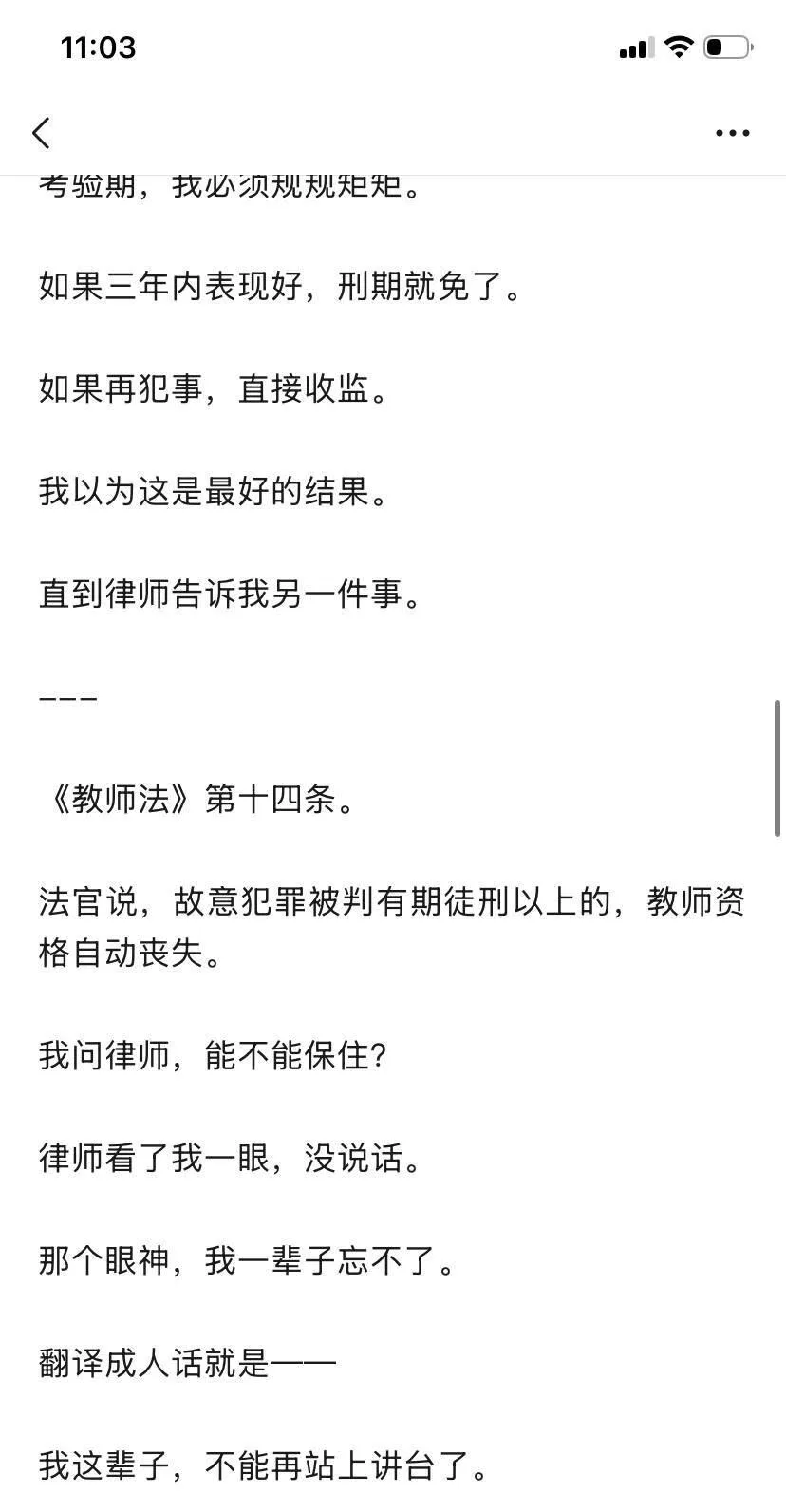Screen dimensions: 786x1512
Task: Go back using the top-left arrow
Action: pos(42,133)
